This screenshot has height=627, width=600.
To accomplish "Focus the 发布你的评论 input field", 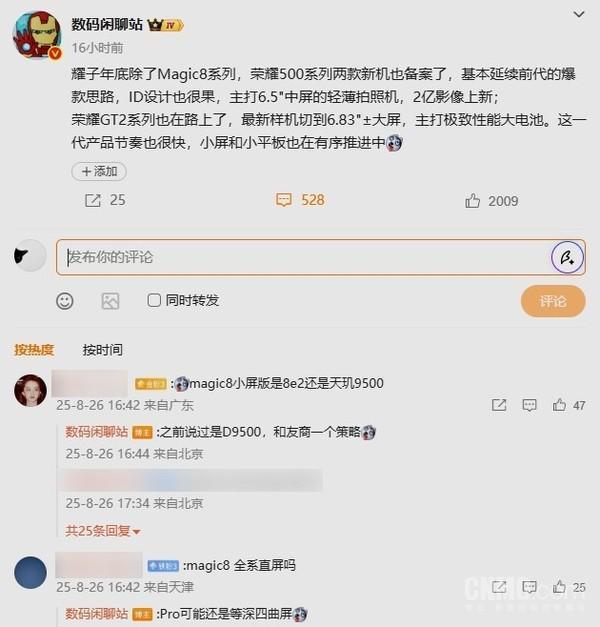I will tap(300, 257).
